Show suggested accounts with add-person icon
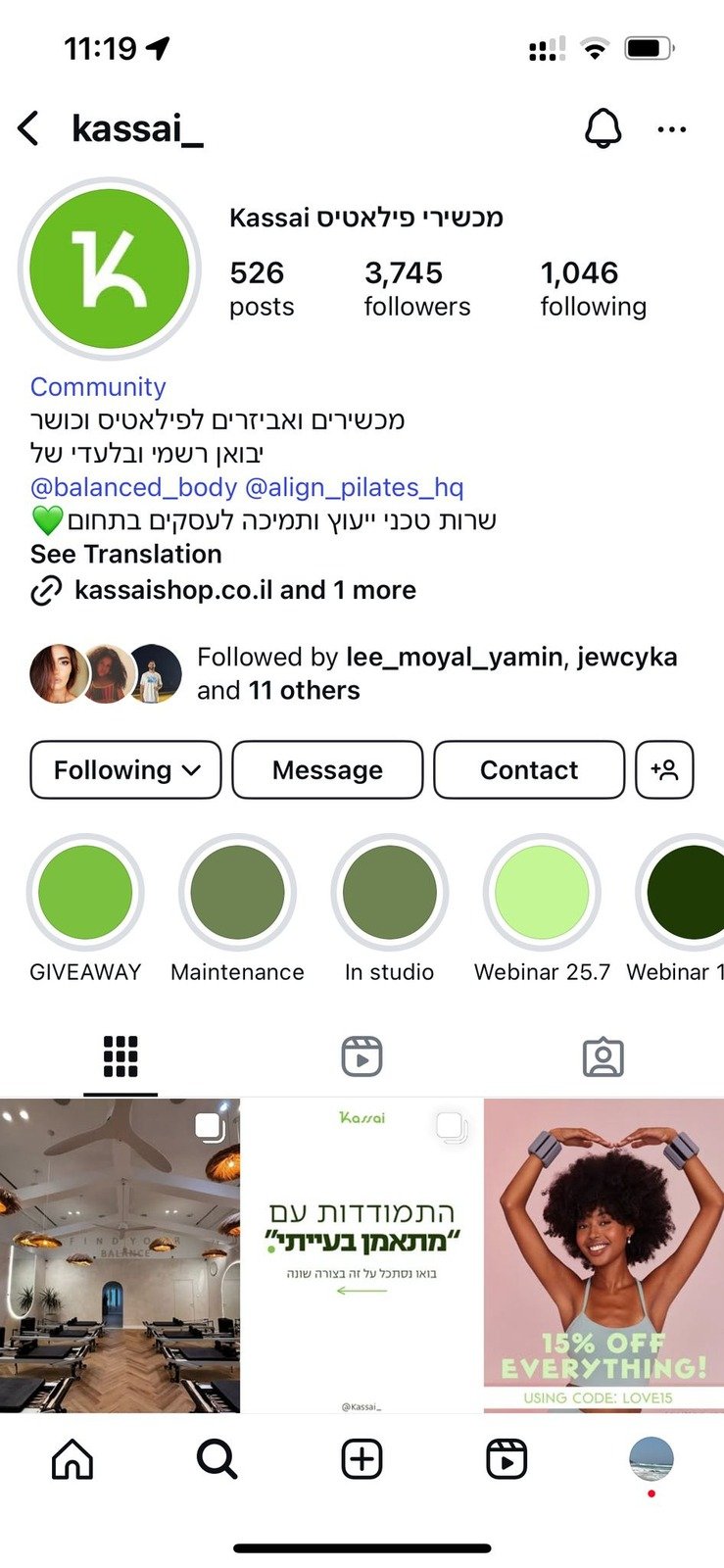The width and height of the screenshot is (724, 1568). pos(664,770)
